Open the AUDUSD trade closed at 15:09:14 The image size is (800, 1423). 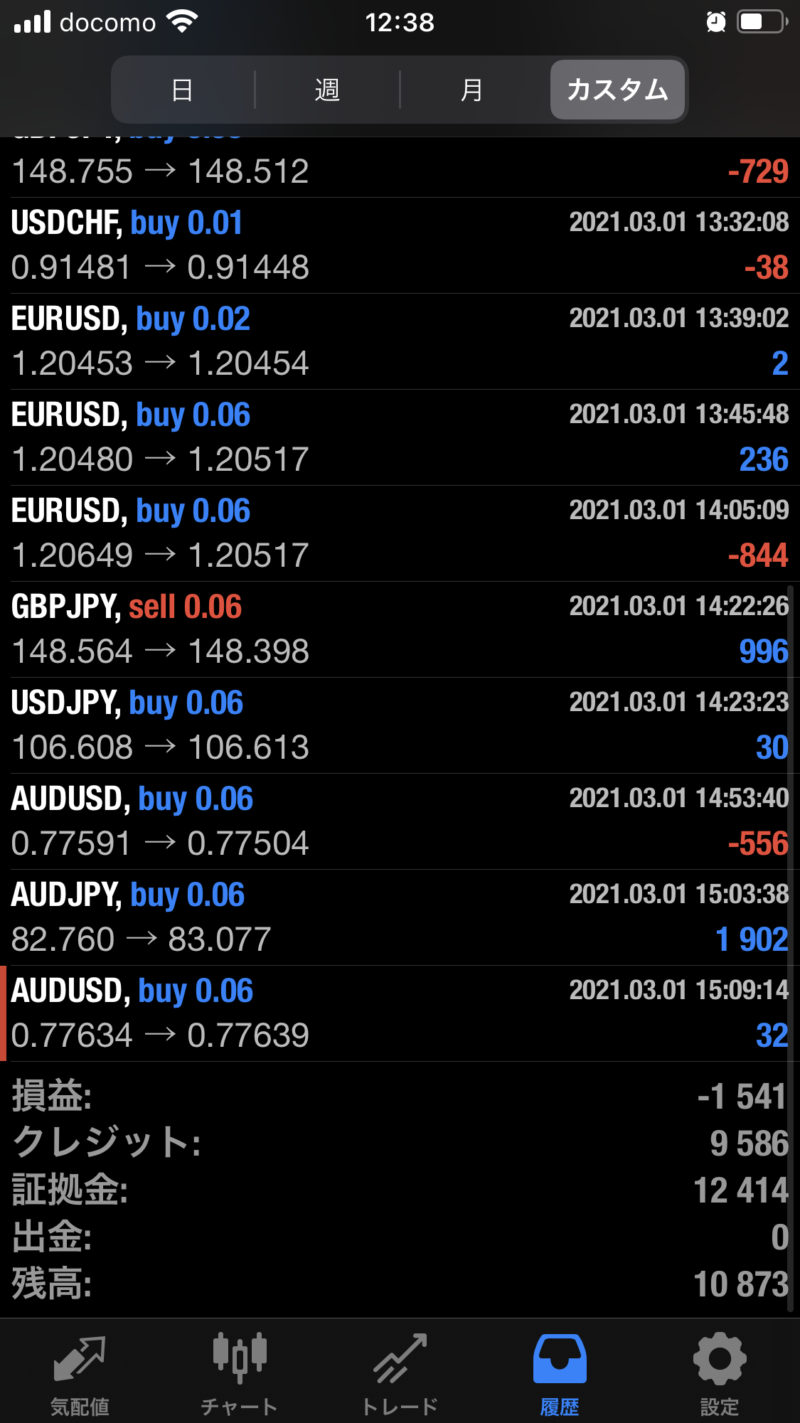[400, 1013]
